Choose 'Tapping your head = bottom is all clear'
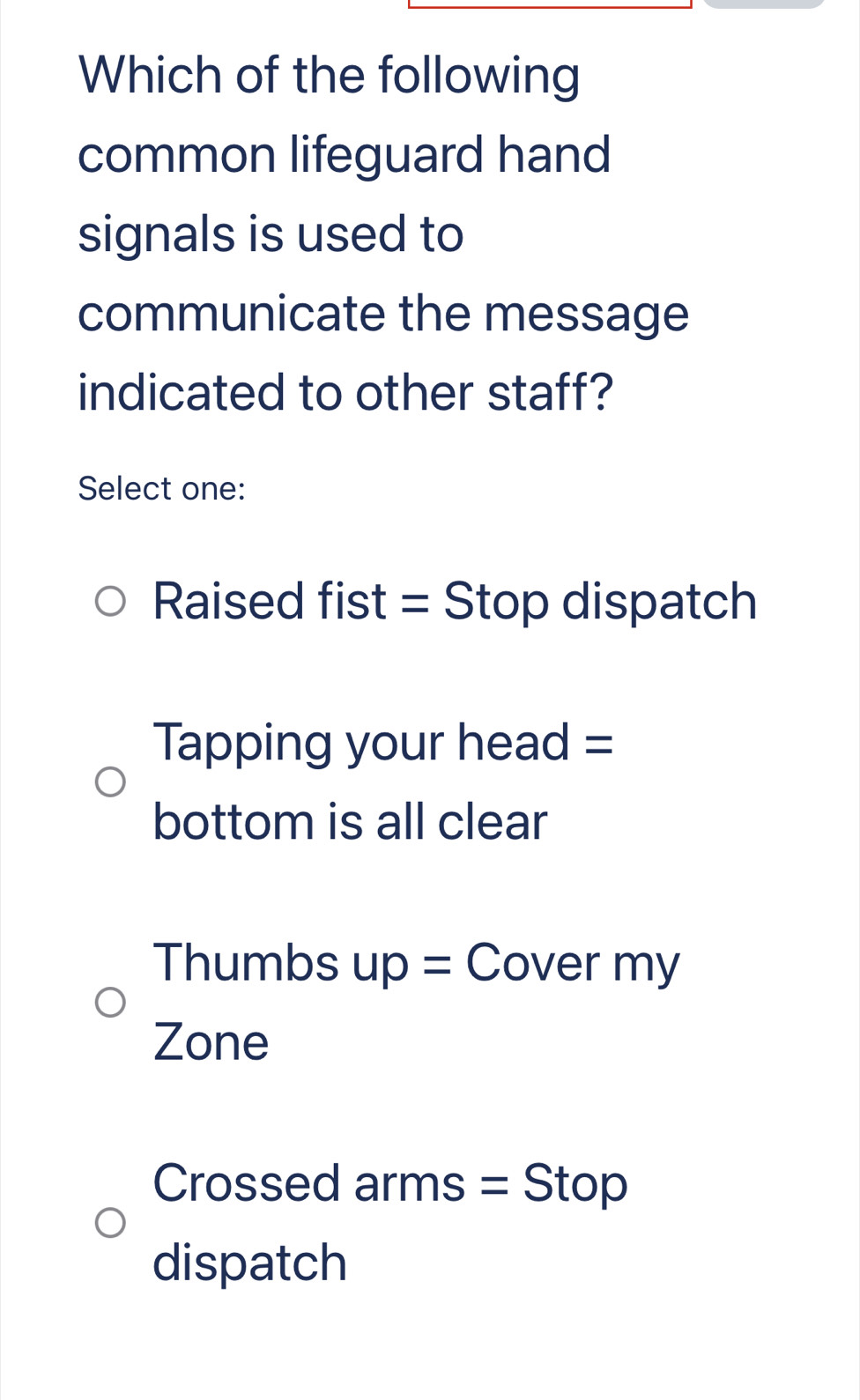860x1400 pixels. pos(110,781)
